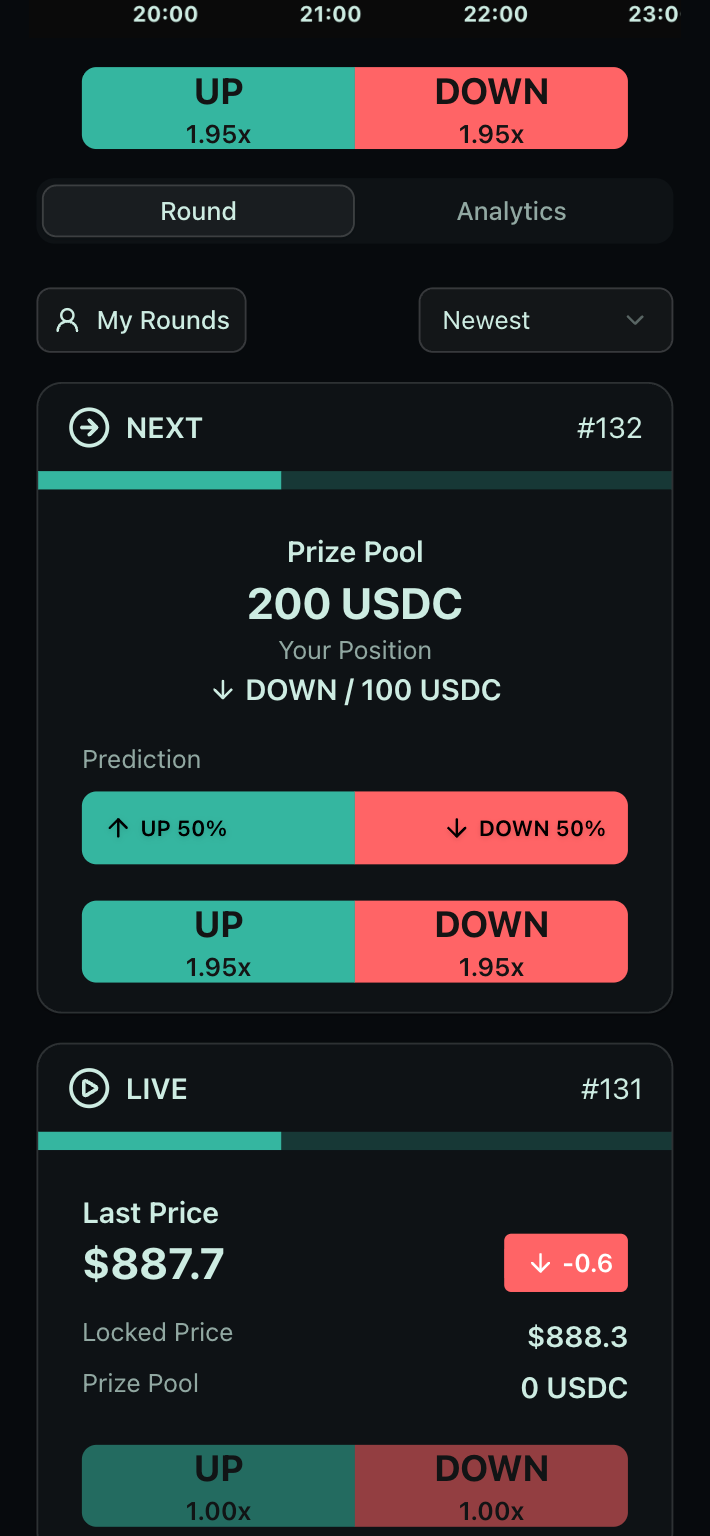Switch to the Analytics tab
This screenshot has width=710, height=1536.
click(x=511, y=211)
